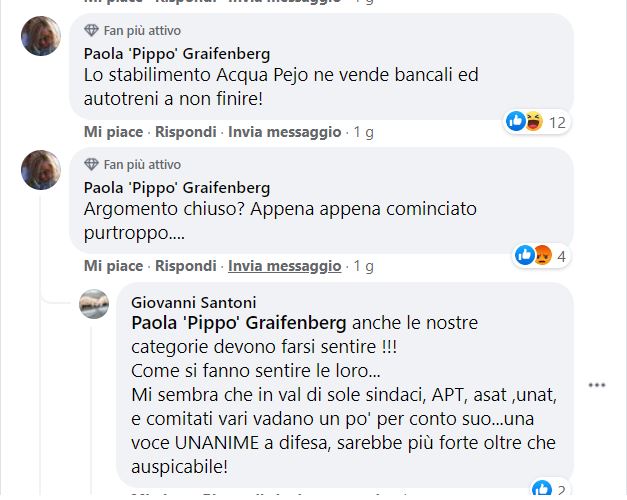This screenshot has width=627, height=500.
Task: Reply to the 'Argomento chiuso?' comment
Action: (x=185, y=265)
